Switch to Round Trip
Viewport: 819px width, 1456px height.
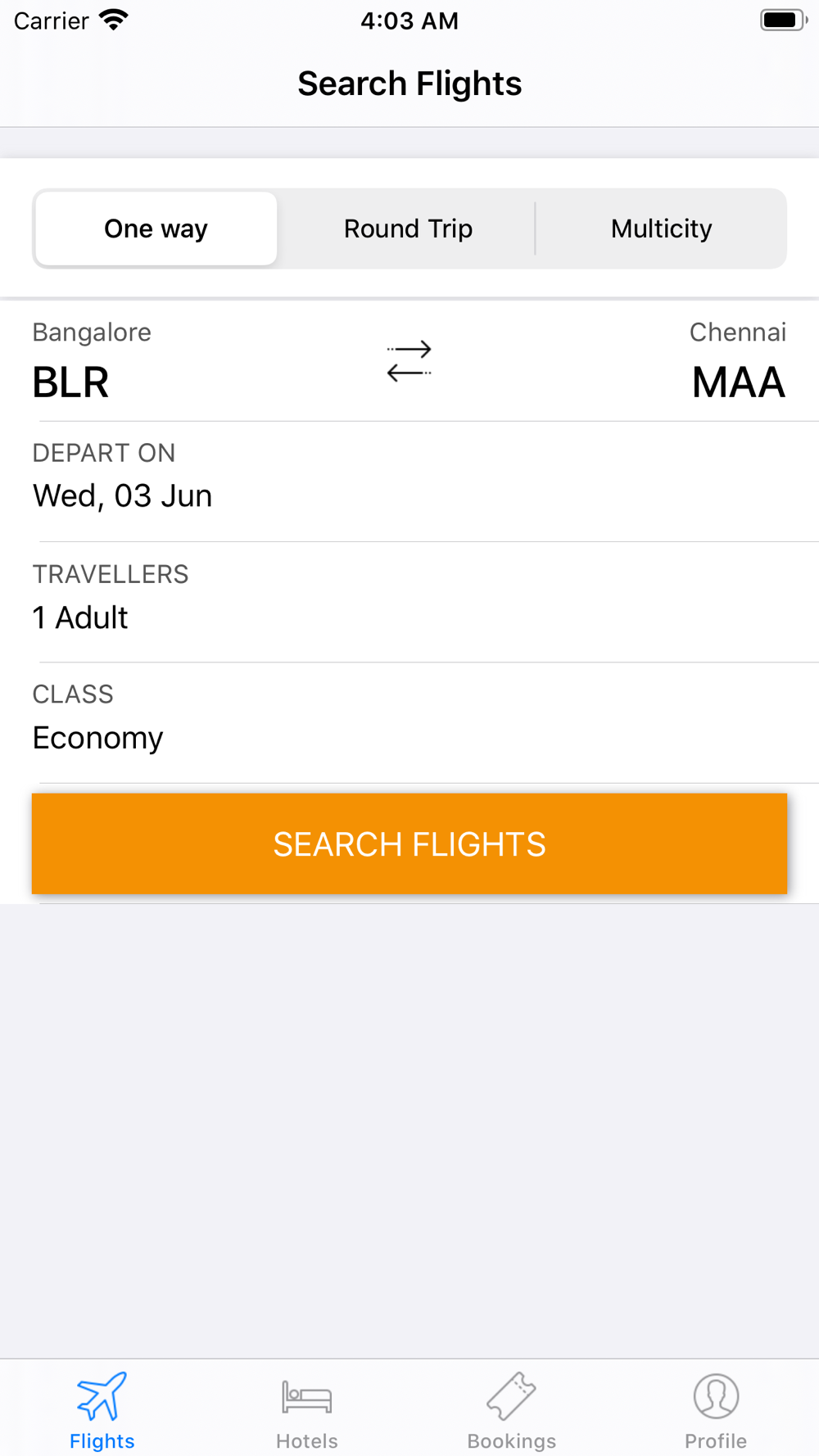tap(408, 228)
